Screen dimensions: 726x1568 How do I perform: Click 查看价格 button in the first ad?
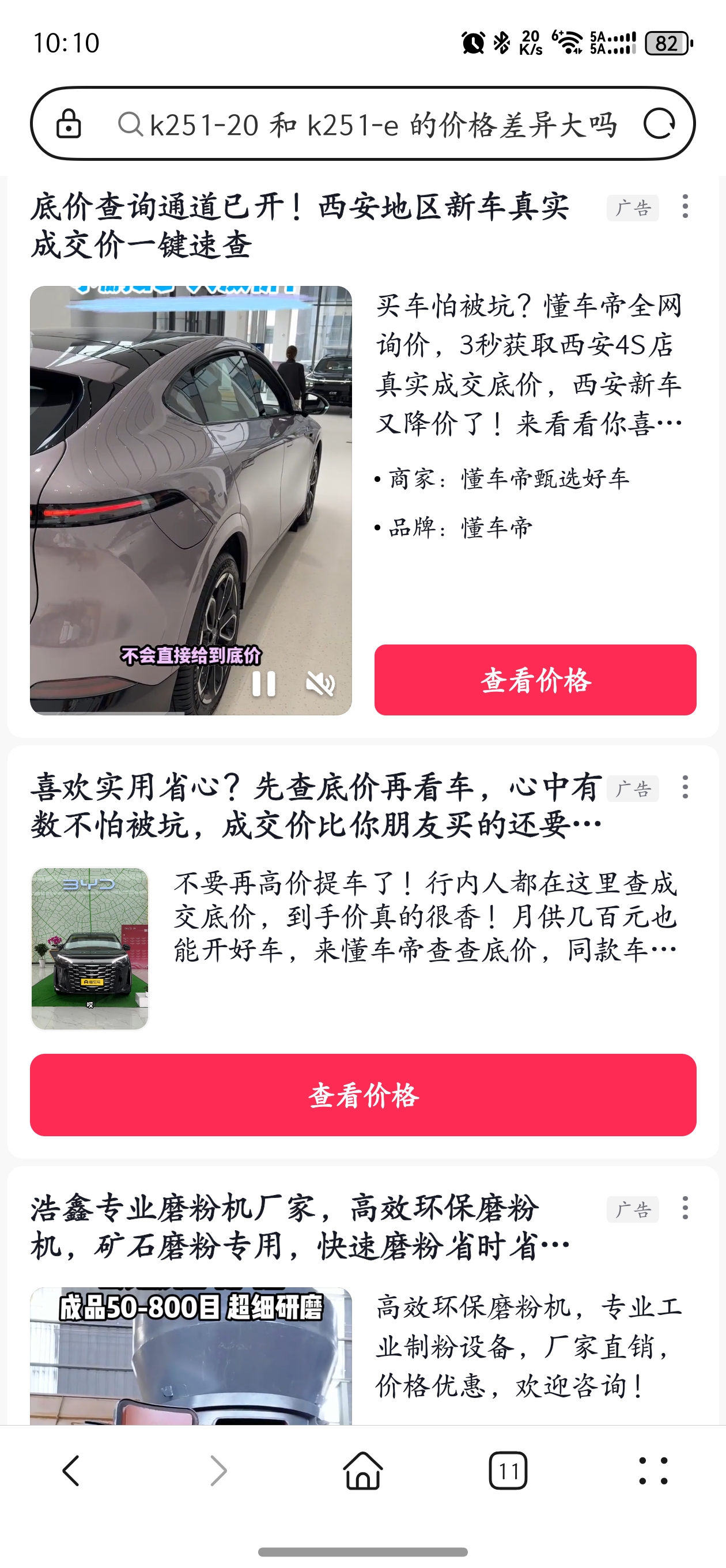coord(535,681)
